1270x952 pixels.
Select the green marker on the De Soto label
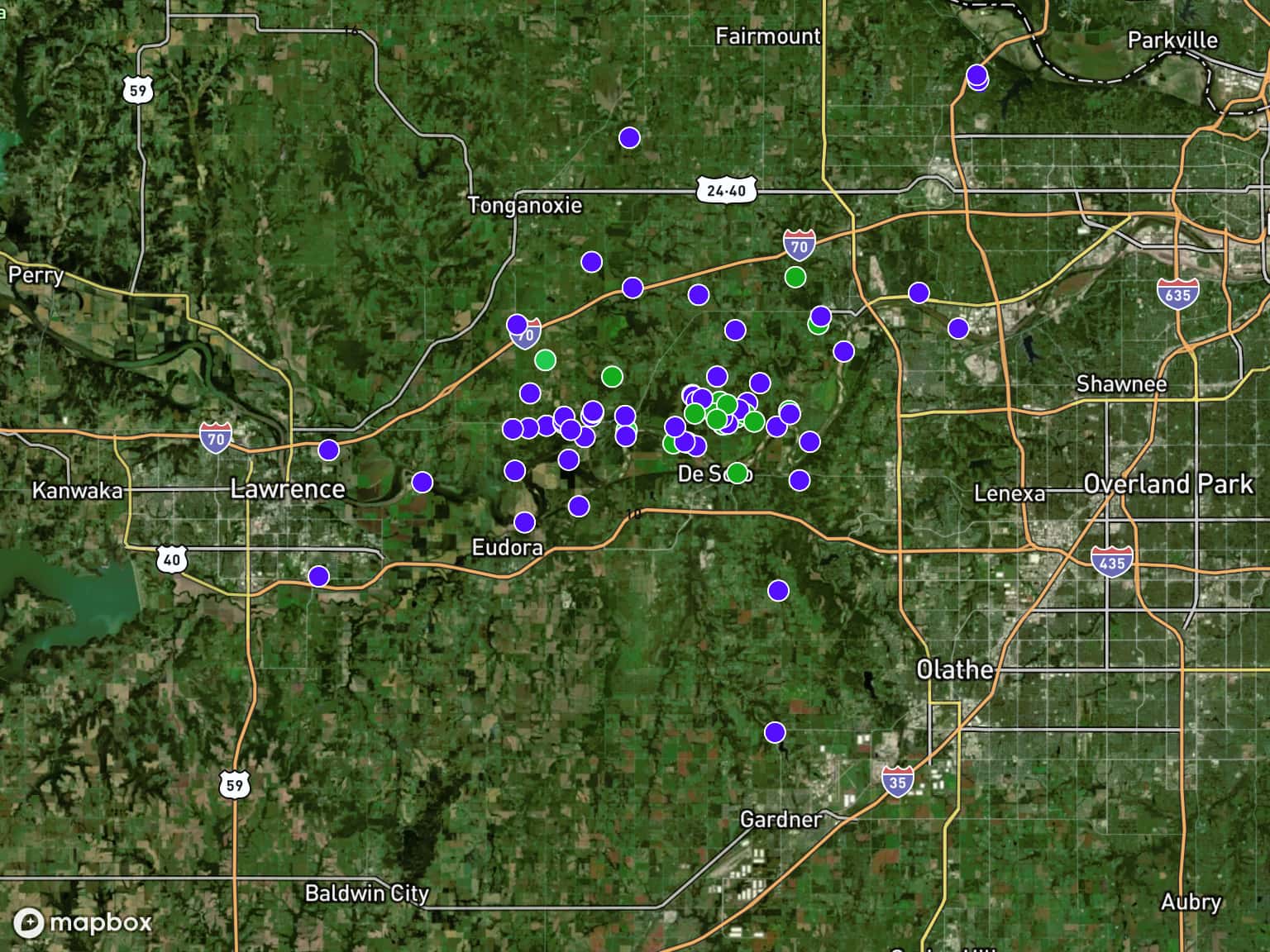tap(737, 474)
